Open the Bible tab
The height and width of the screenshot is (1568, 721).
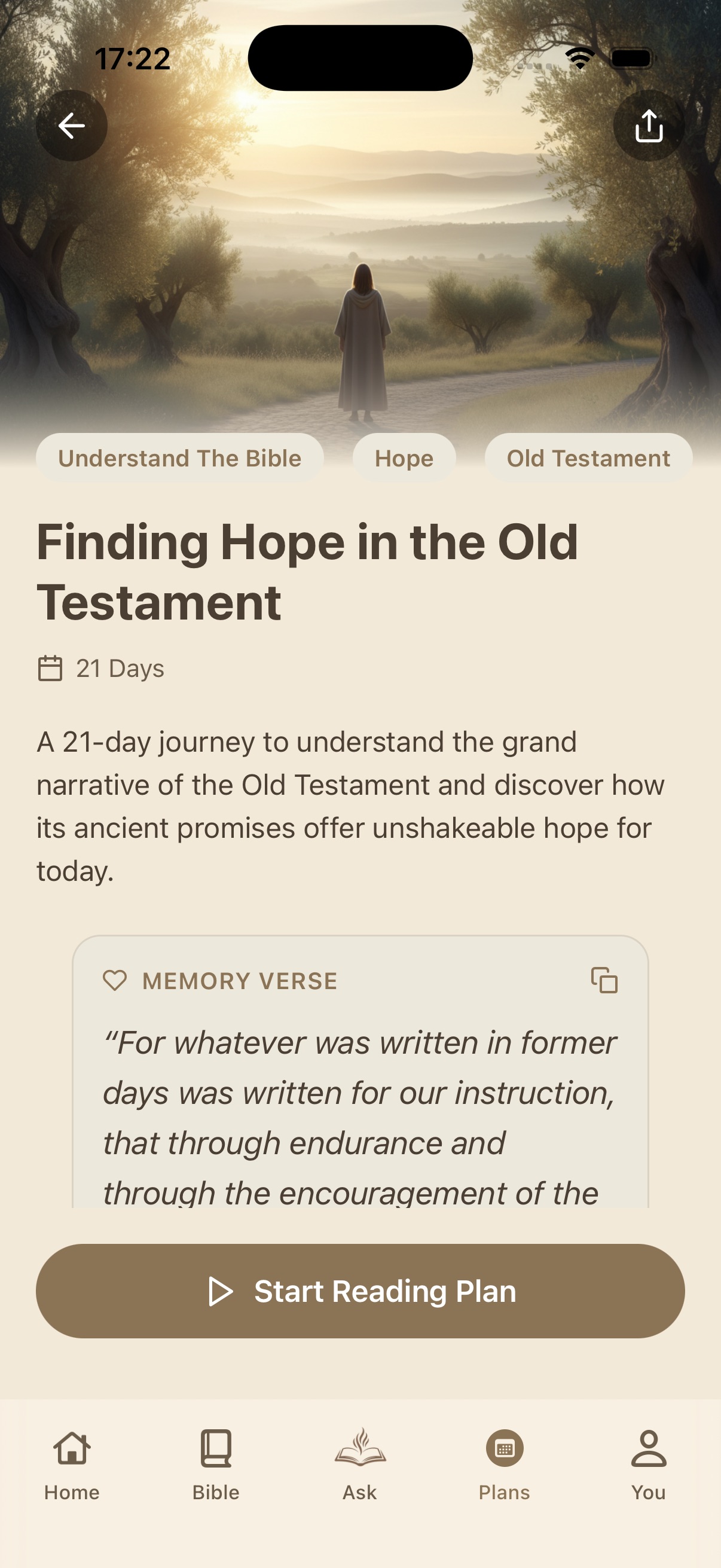[x=216, y=1464]
